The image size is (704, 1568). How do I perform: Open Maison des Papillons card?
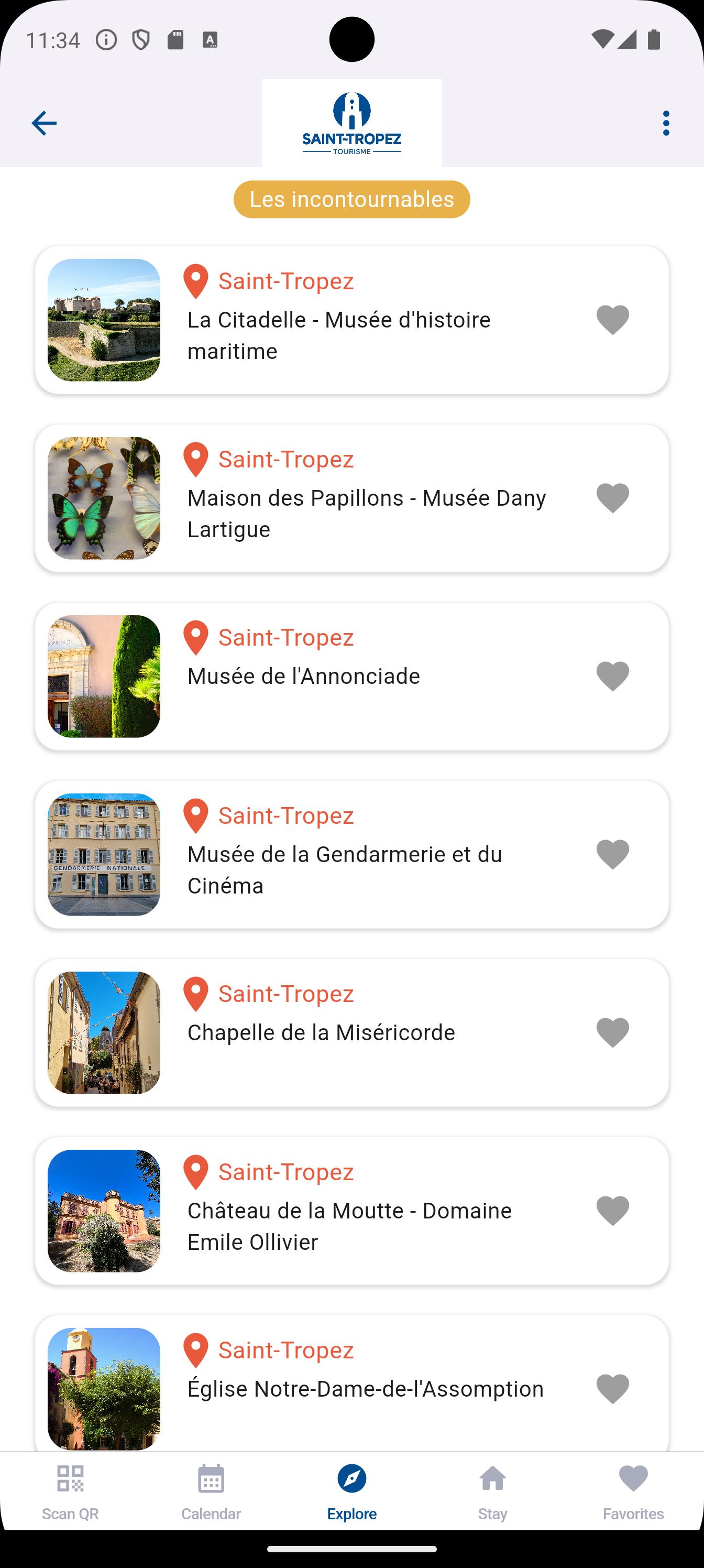[x=351, y=498]
